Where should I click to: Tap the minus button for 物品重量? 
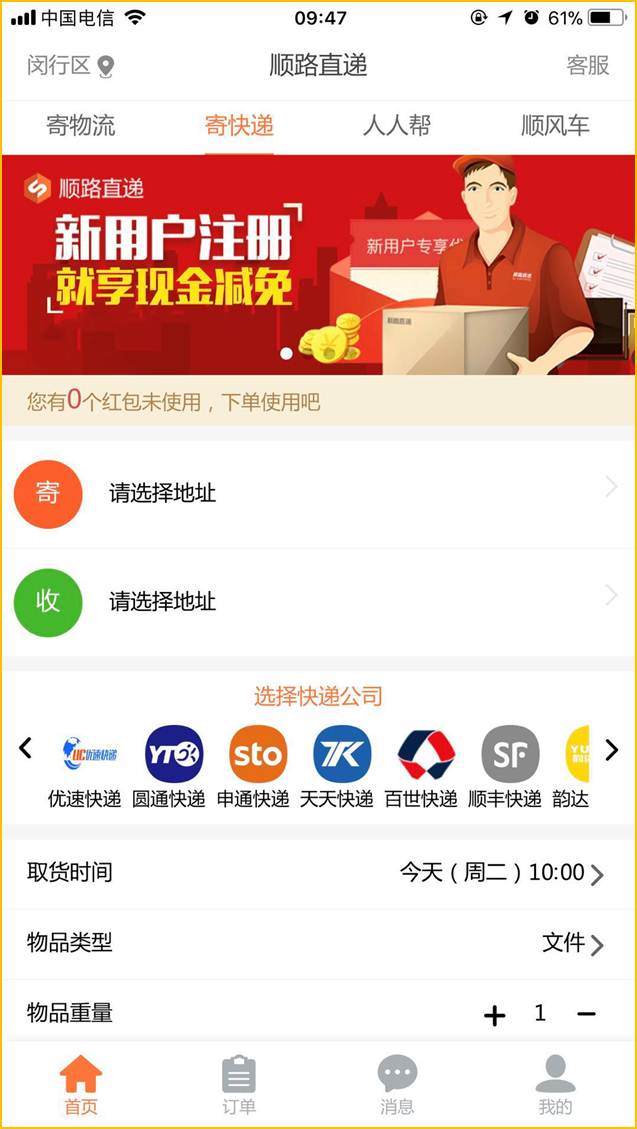[587, 1015]
